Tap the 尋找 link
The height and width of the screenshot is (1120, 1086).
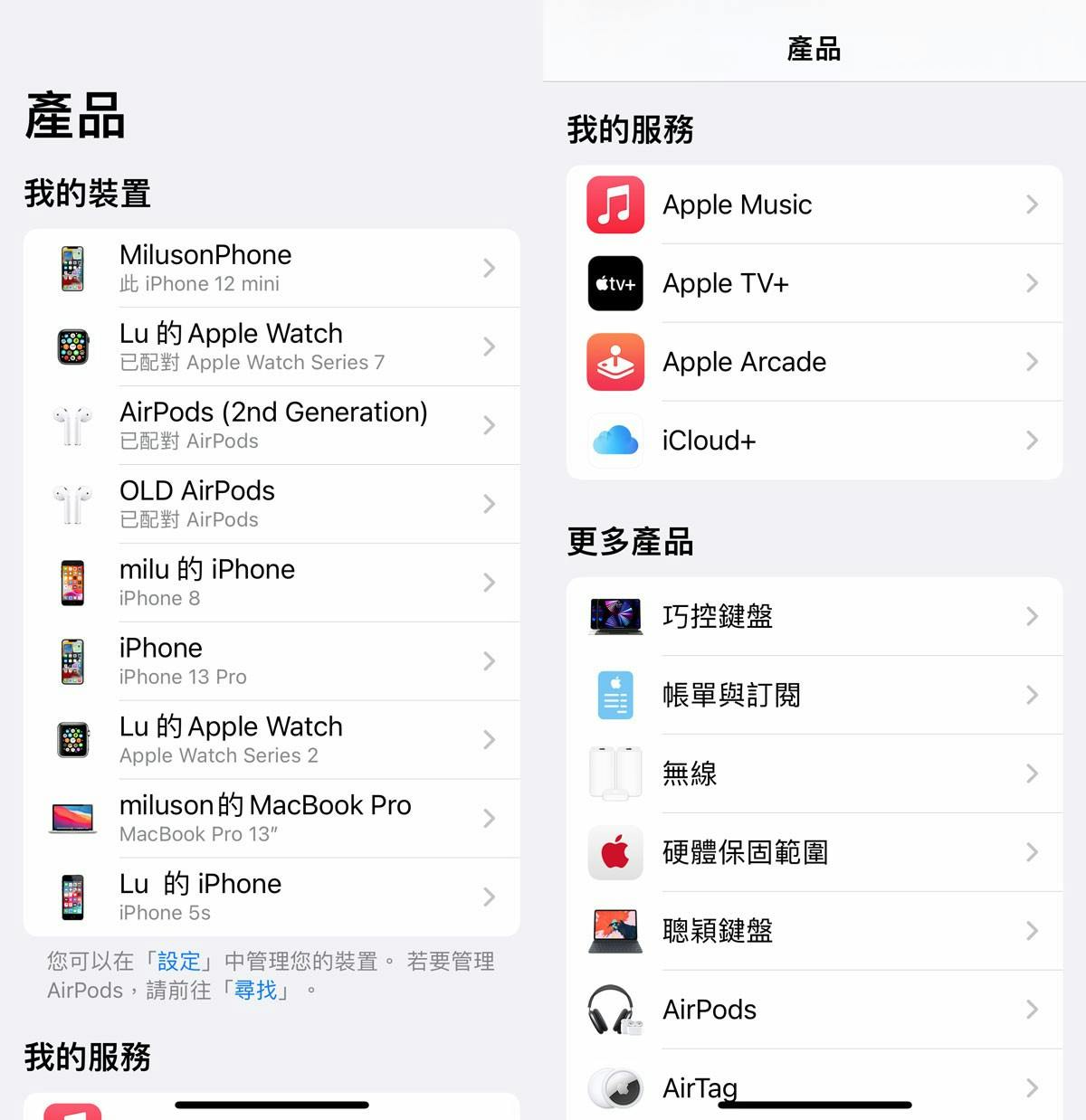(255, 991)
